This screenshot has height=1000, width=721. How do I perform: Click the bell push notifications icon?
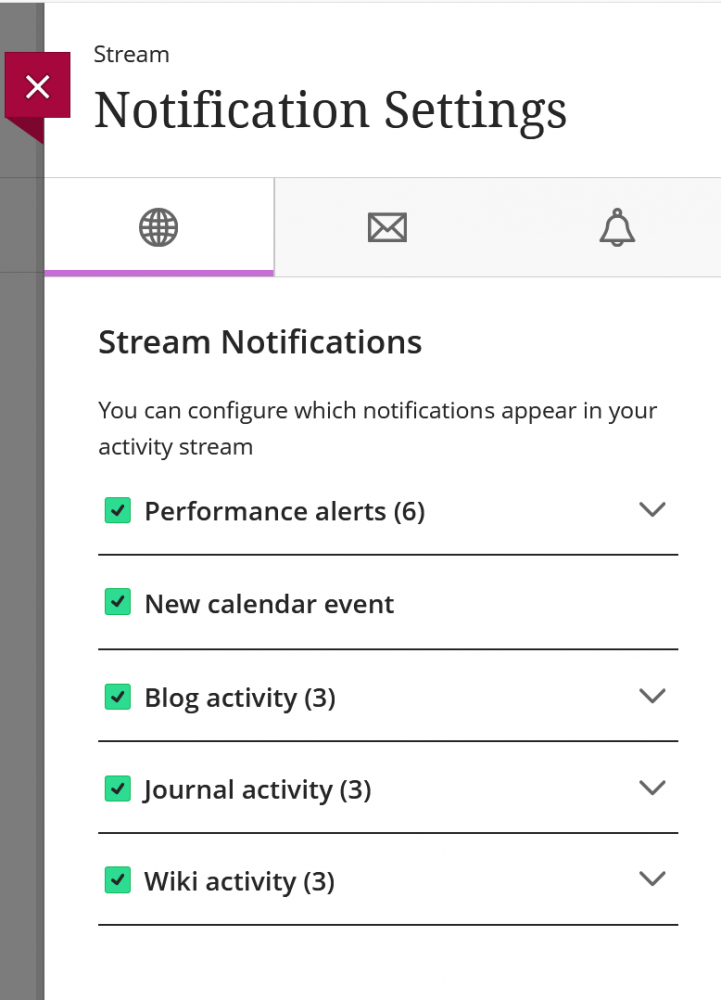pos(617,227)
